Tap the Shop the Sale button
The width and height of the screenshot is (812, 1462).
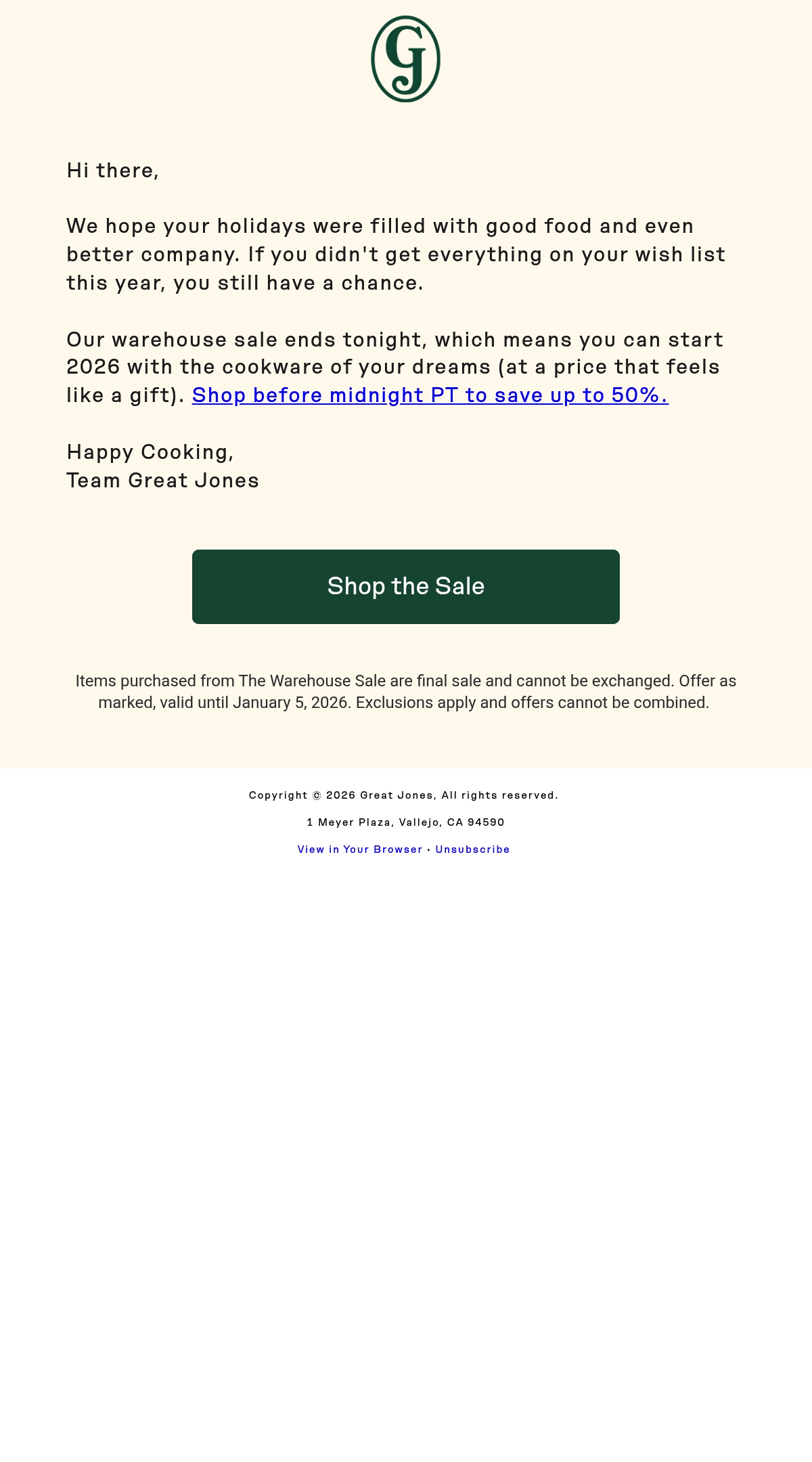pyautogui.click(x=406, y=587)
